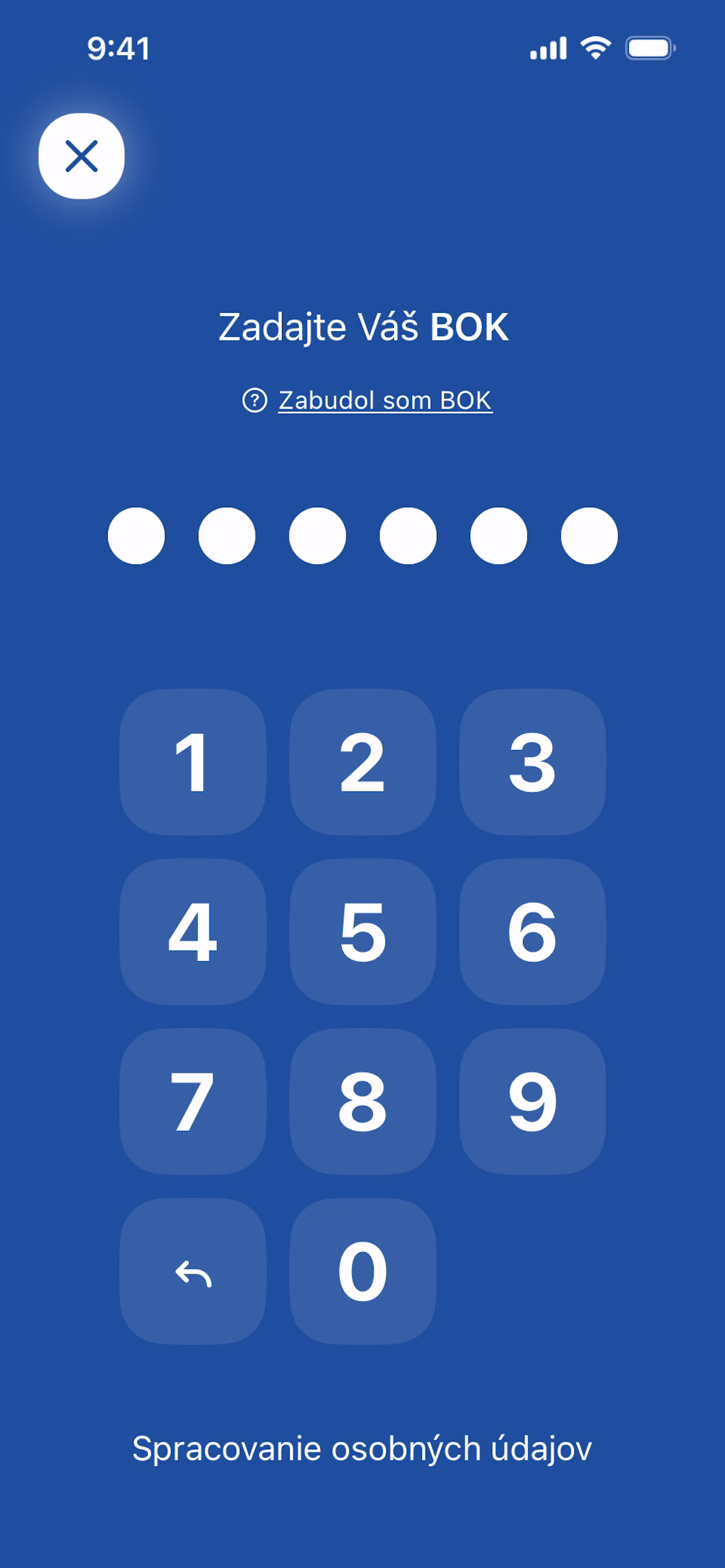725x1568 pixels.
Task: Delete the last digit with the back arrow
Action: pos(193,1271)
